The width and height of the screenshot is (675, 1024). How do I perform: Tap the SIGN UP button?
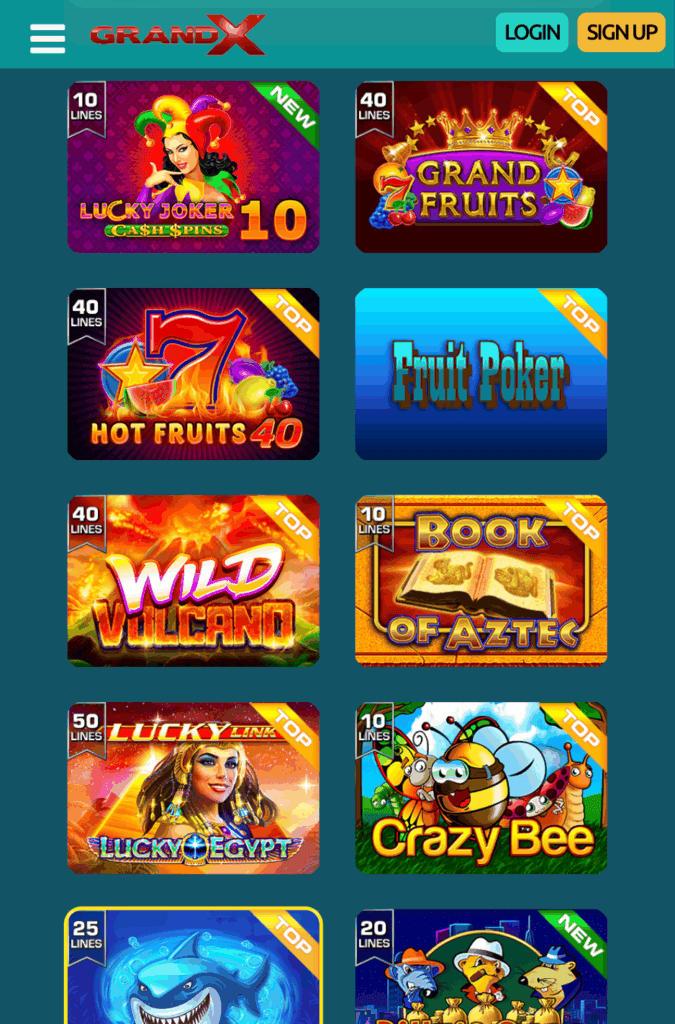620,32
